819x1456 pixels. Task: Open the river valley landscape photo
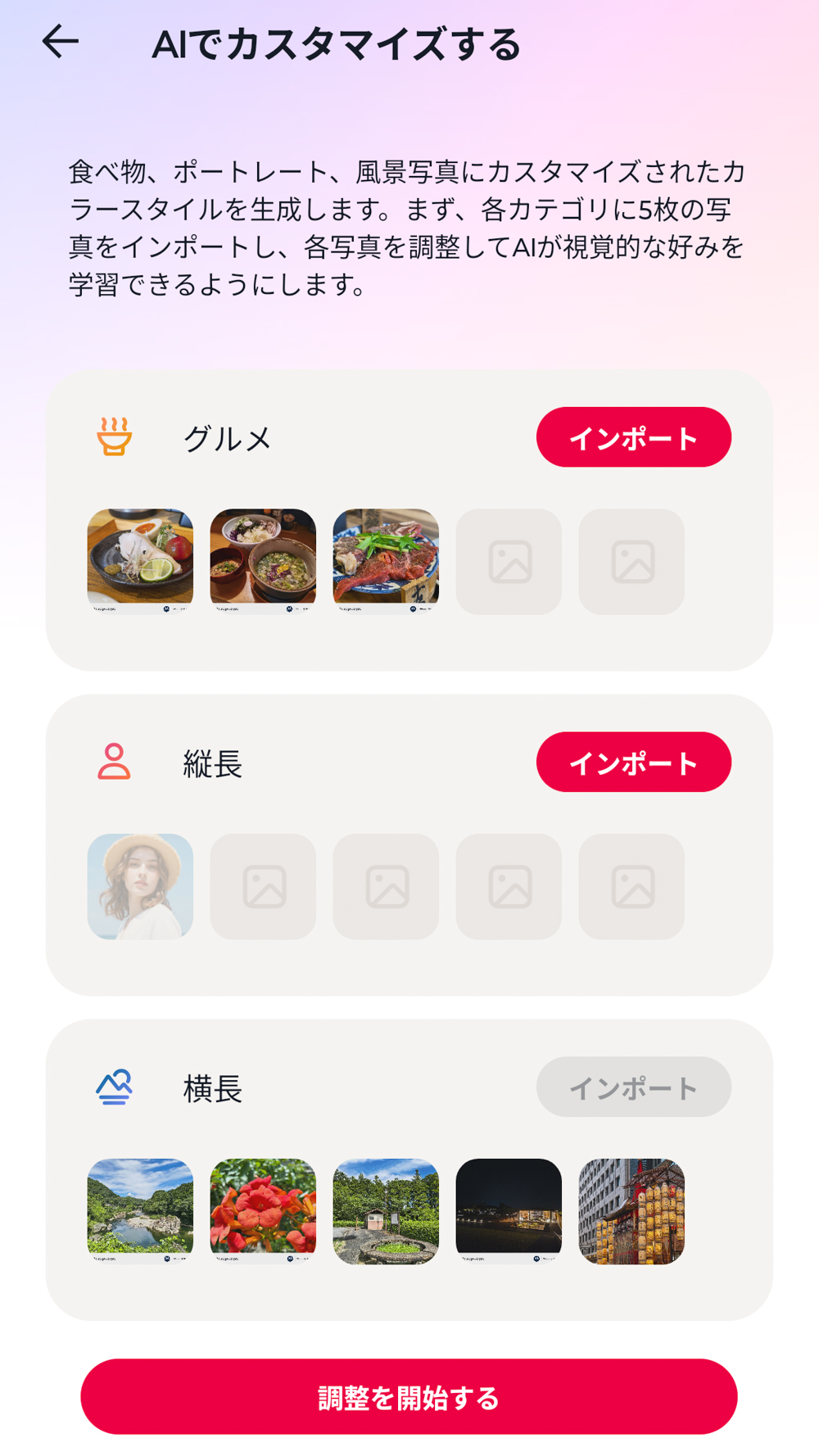[x=140, y=1210]
